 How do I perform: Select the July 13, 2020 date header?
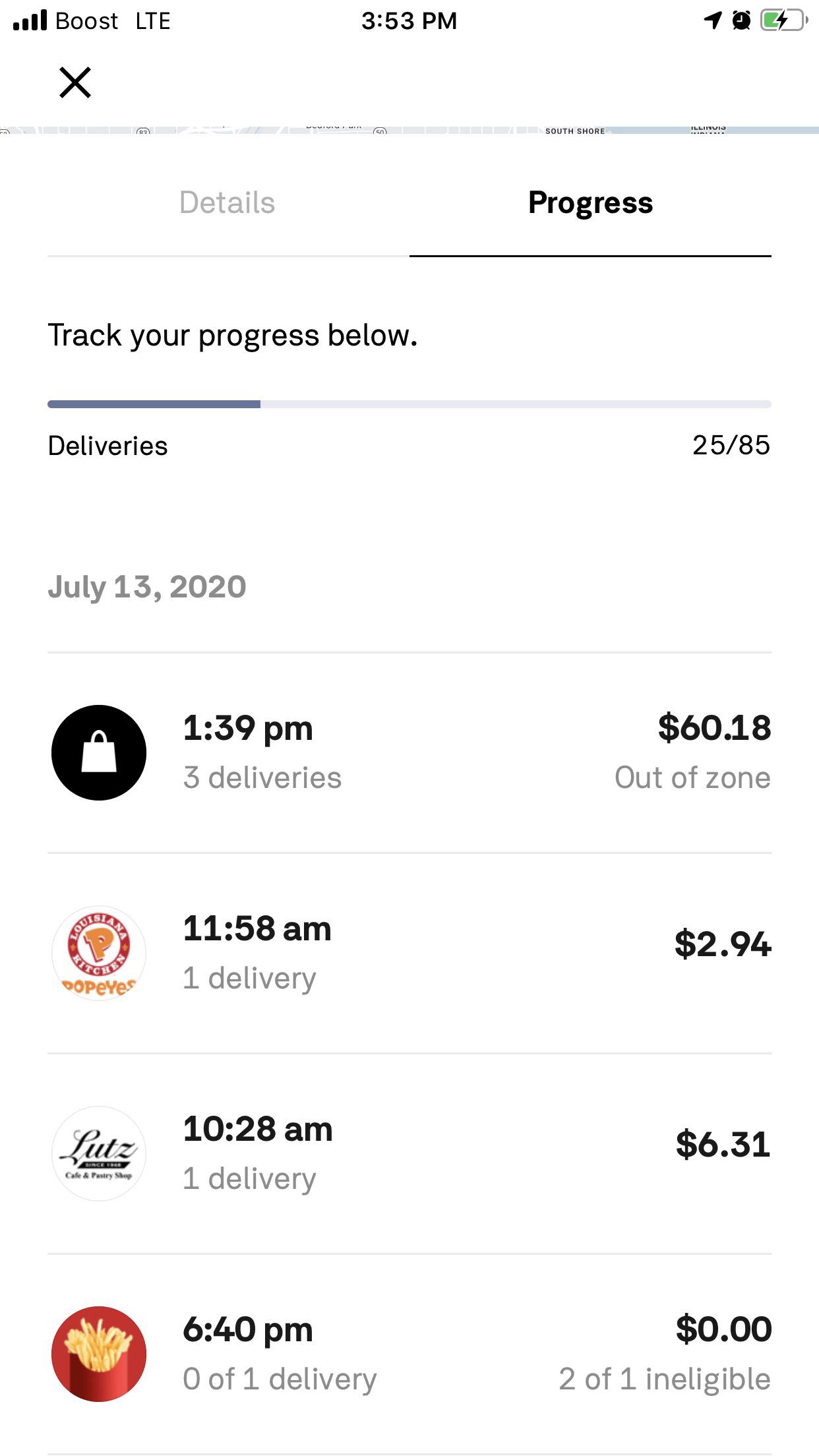(146, 586)
